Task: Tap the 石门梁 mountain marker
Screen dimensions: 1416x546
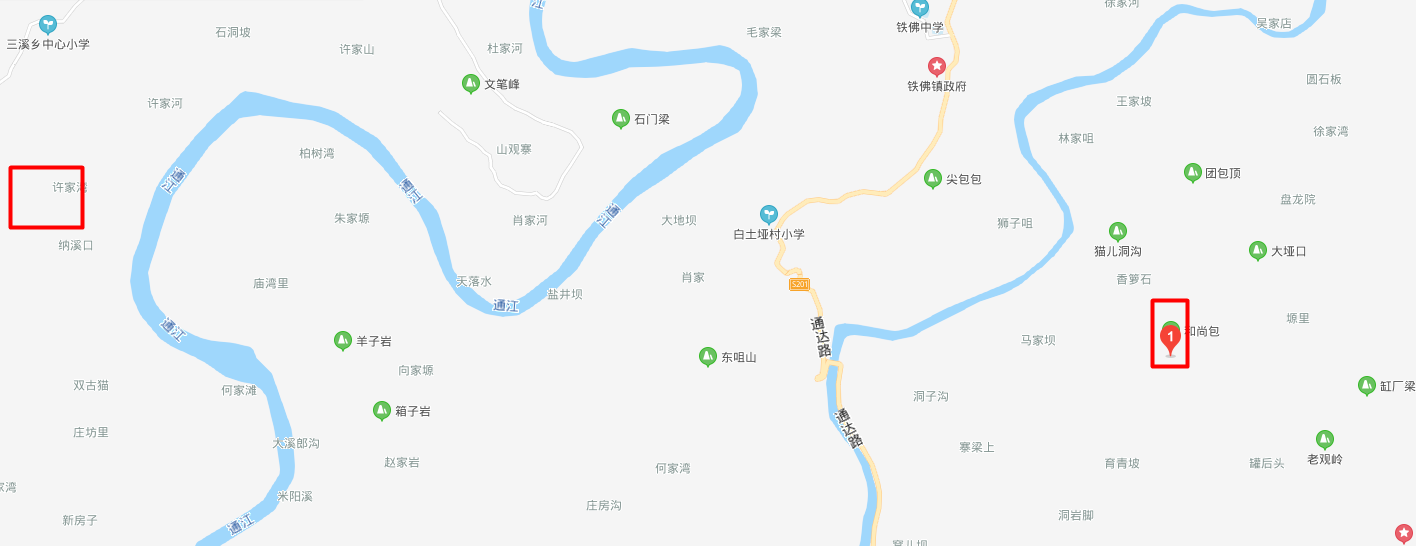Action: (620, 118)
